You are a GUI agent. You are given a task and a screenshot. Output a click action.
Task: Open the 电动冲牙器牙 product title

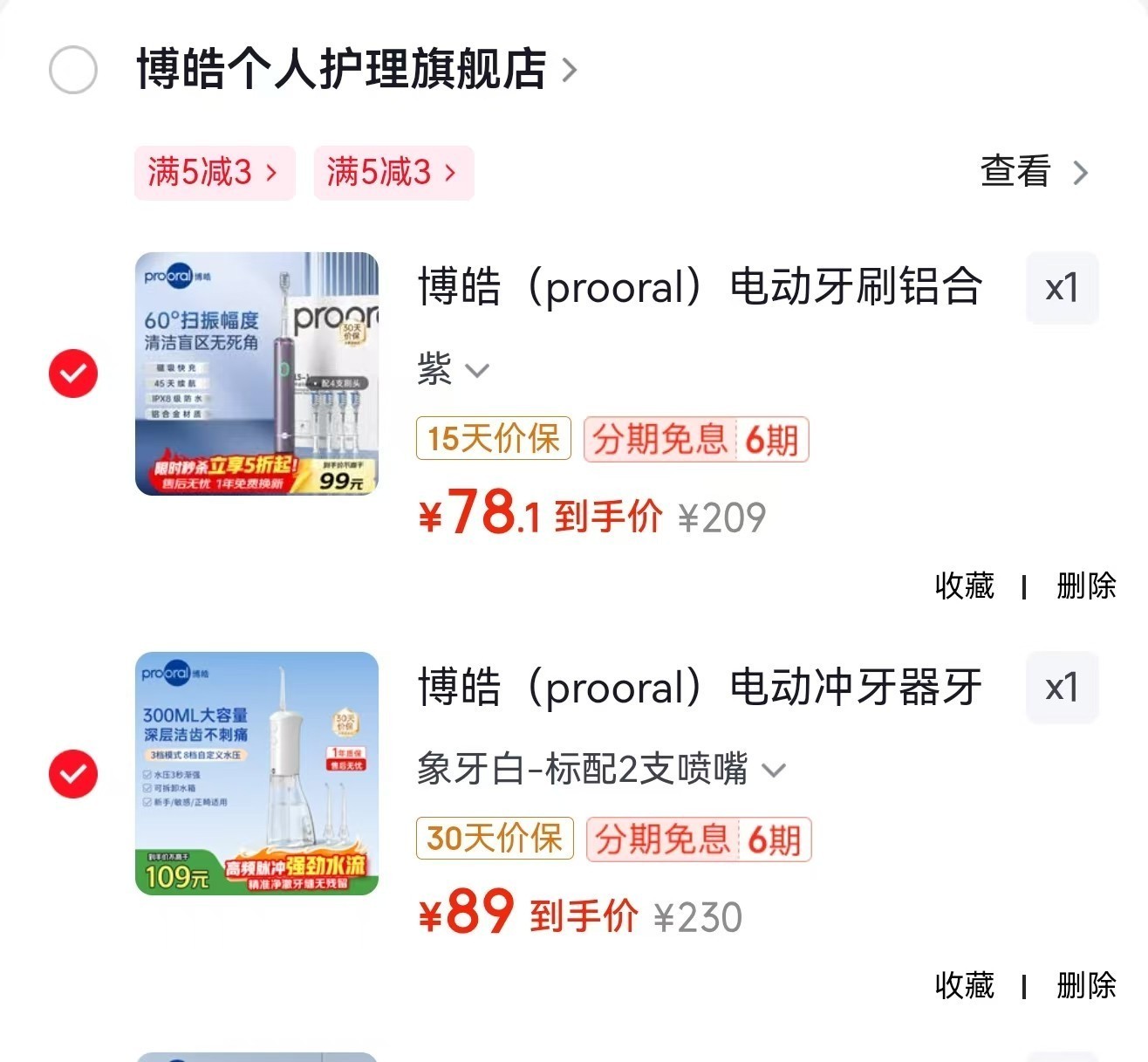[x=700, y=687]
